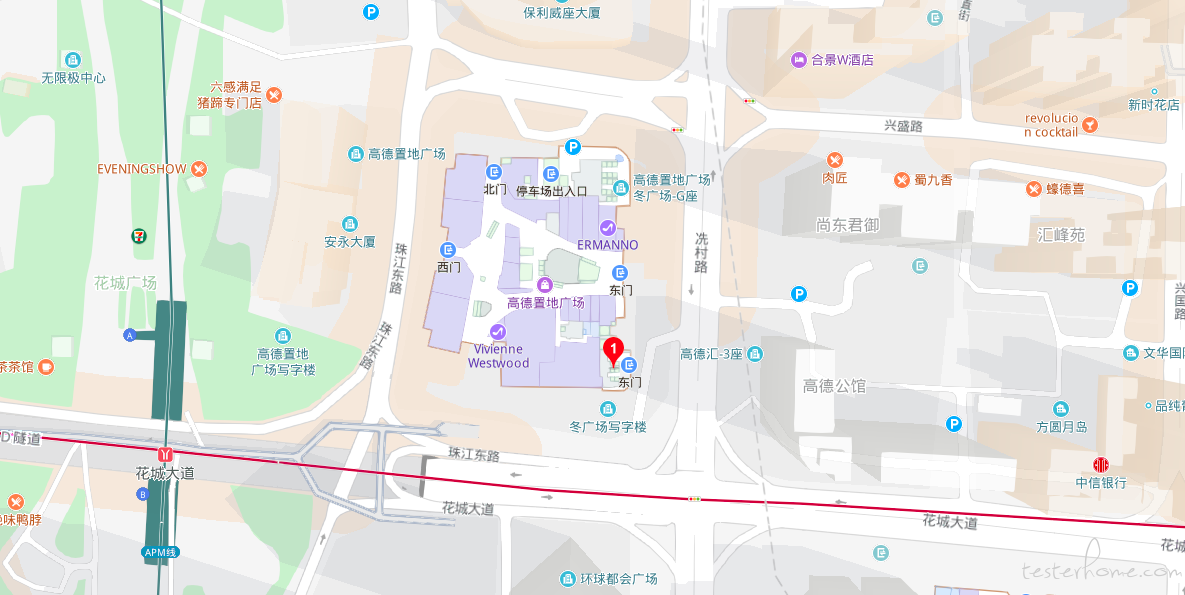
Task: Open the 7-Eleven store marker
Action: [x=138, y=236]
